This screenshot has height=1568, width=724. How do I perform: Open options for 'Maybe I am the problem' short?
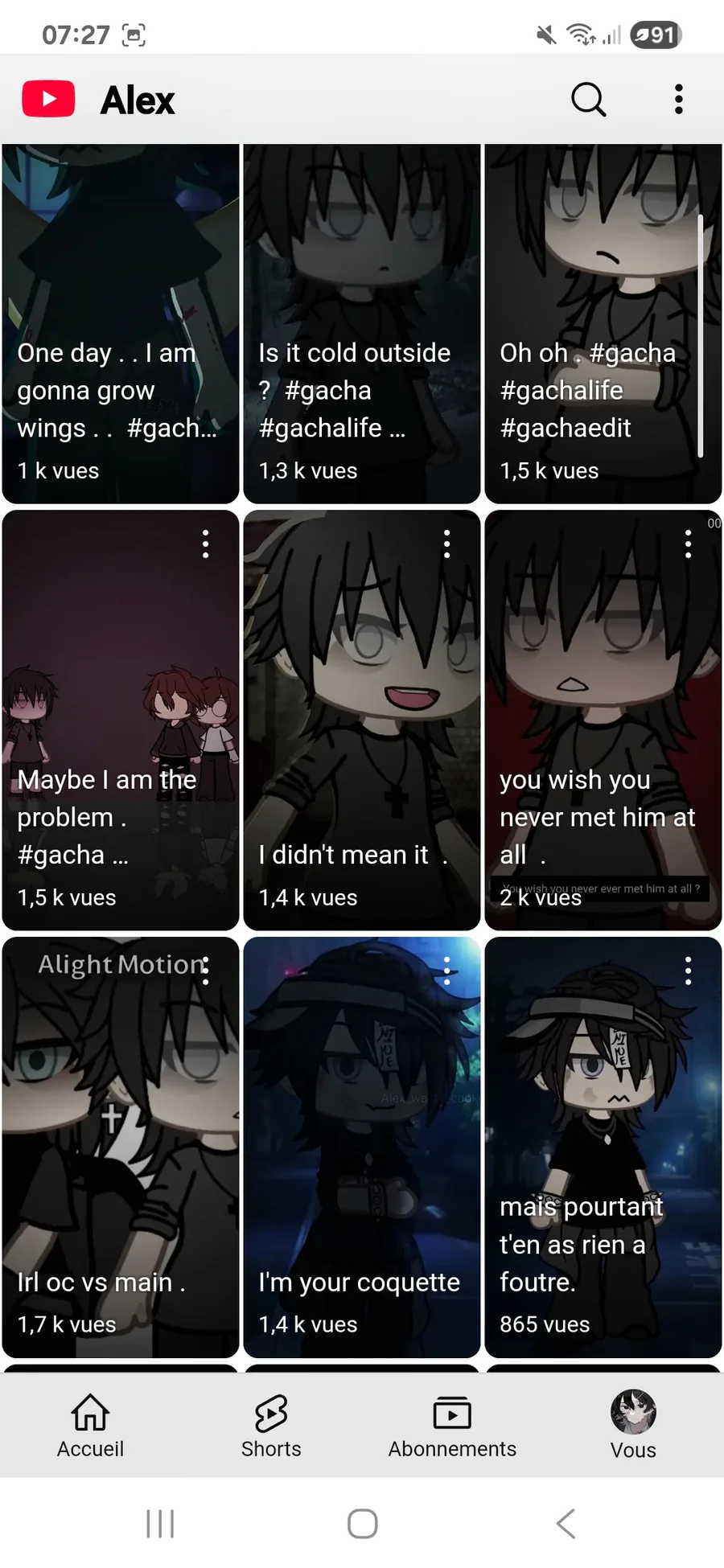(206, 544)
